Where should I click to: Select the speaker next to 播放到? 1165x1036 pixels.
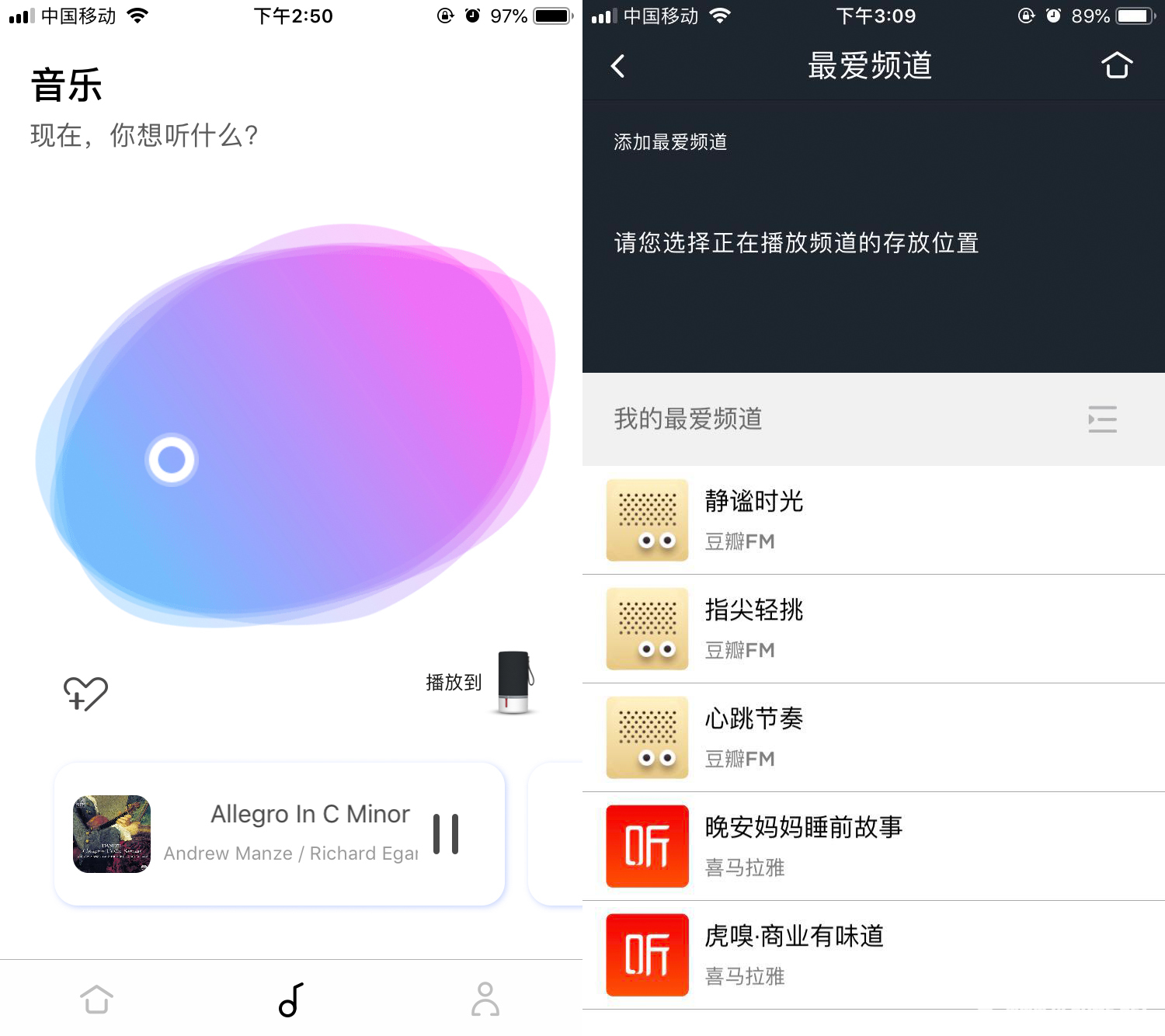coord(514,682)
